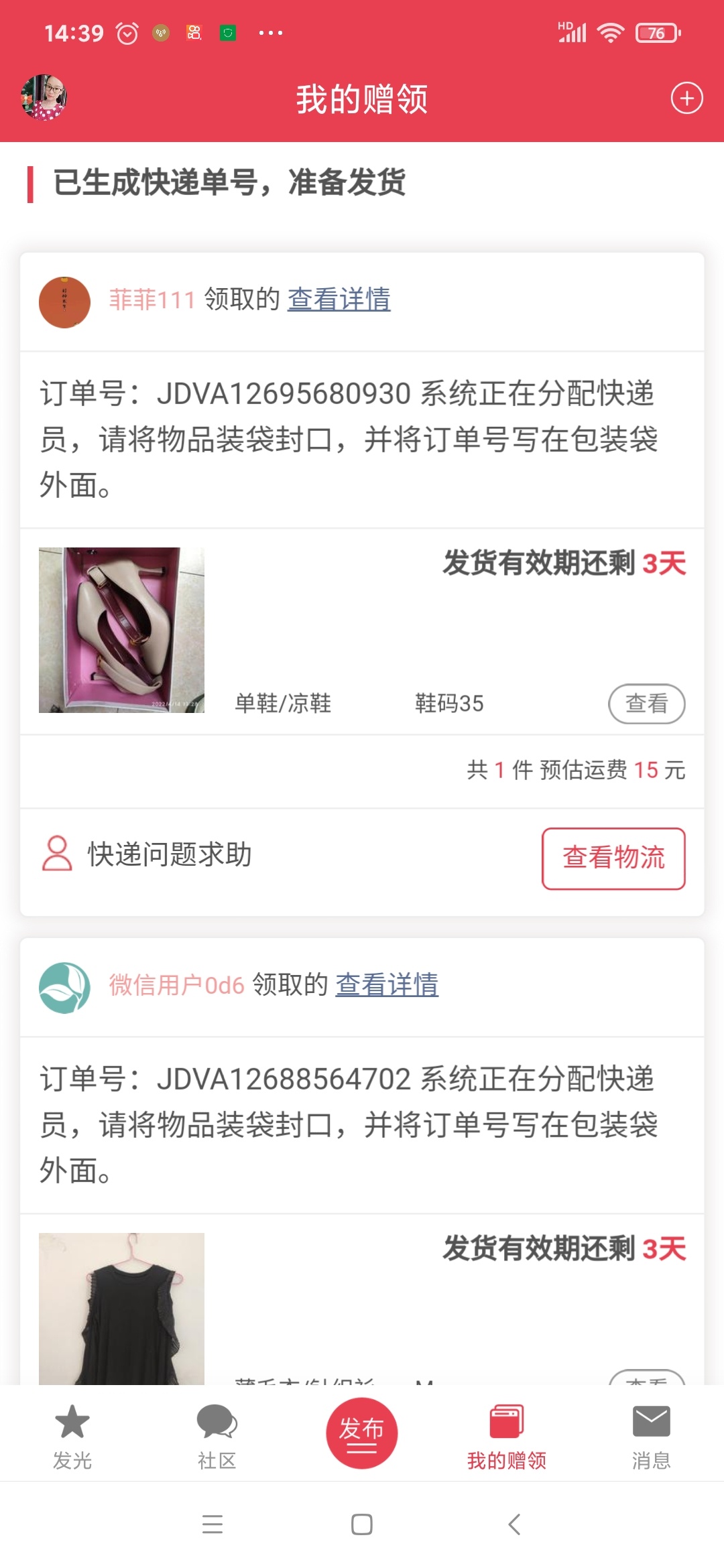The width and height of the screenshot is (724, 1568).
Task: Open 查看详情 link for 微信用户0d6
Action: pyautogui.click(x=387, y=984)
